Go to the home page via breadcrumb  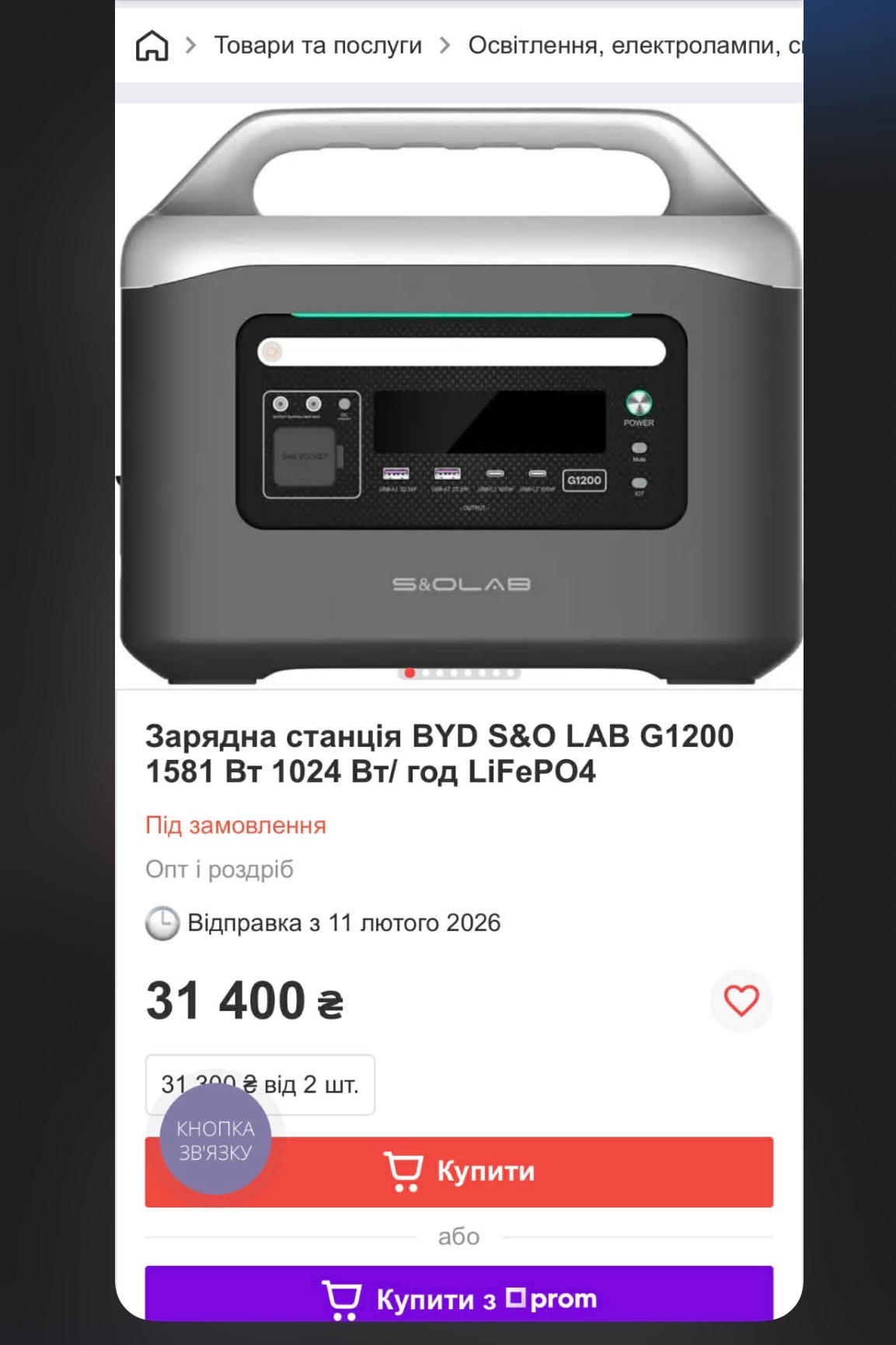click(152, 46)
